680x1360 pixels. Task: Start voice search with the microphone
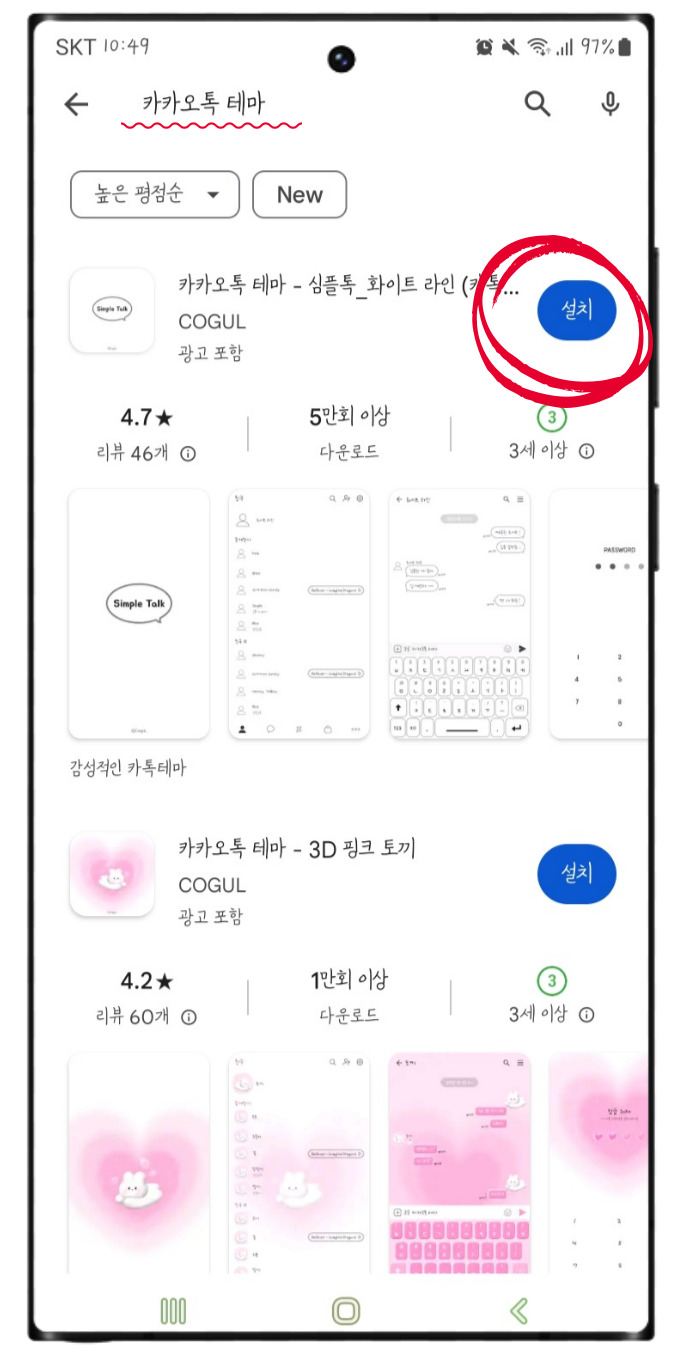click(x=610, y=103)
